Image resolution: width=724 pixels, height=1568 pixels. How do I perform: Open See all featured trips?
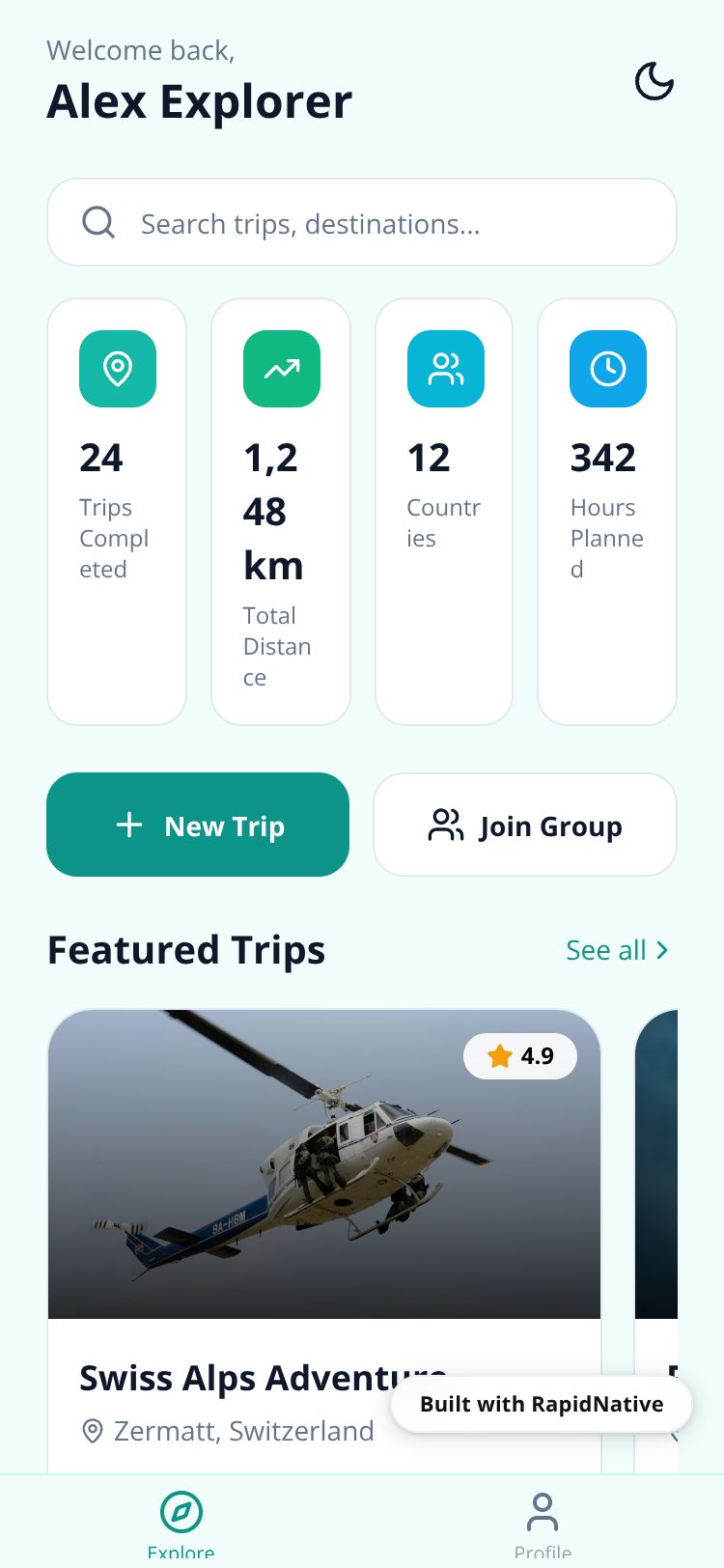(x=617, y=950)
